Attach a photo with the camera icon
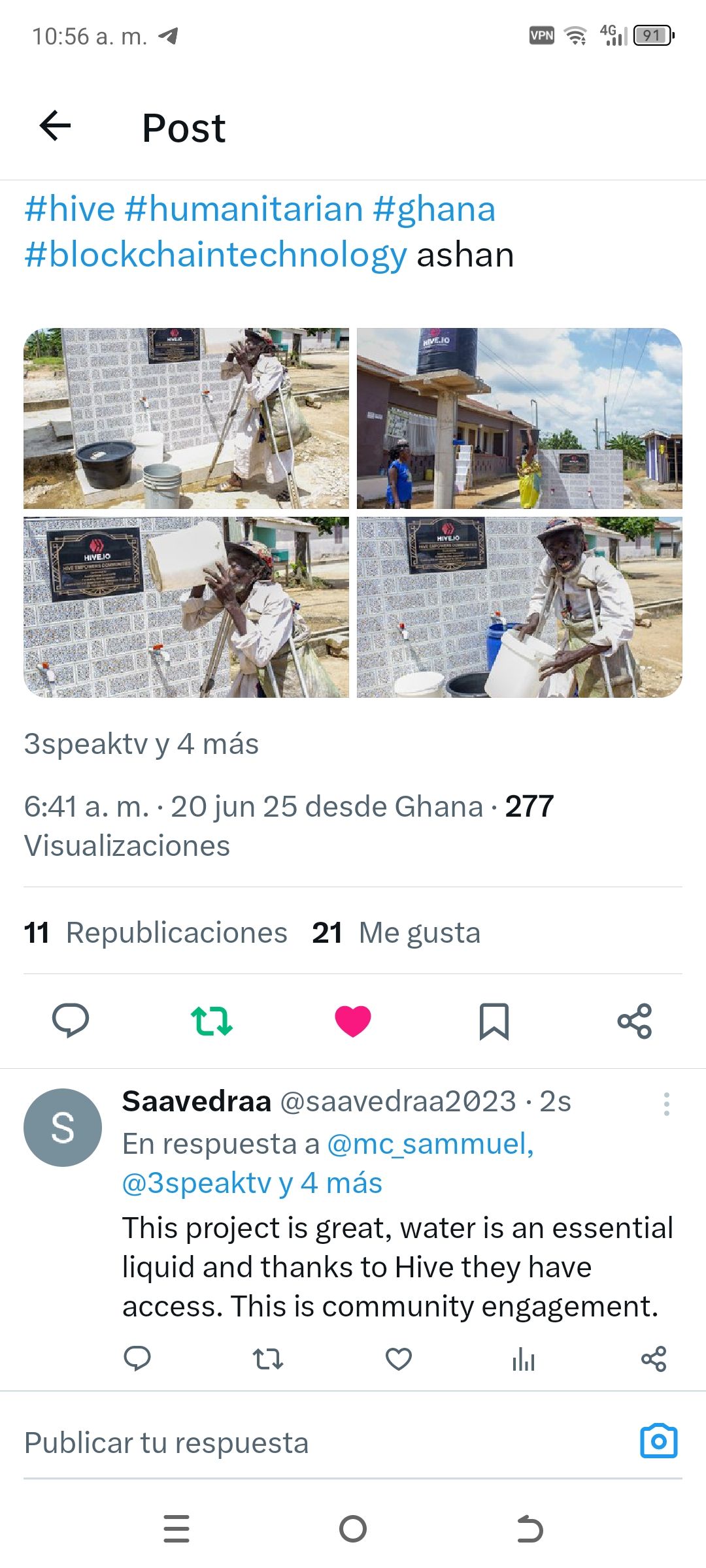Image resolution: width=706 pixels, height=1568 pixels. [658, 1441]
